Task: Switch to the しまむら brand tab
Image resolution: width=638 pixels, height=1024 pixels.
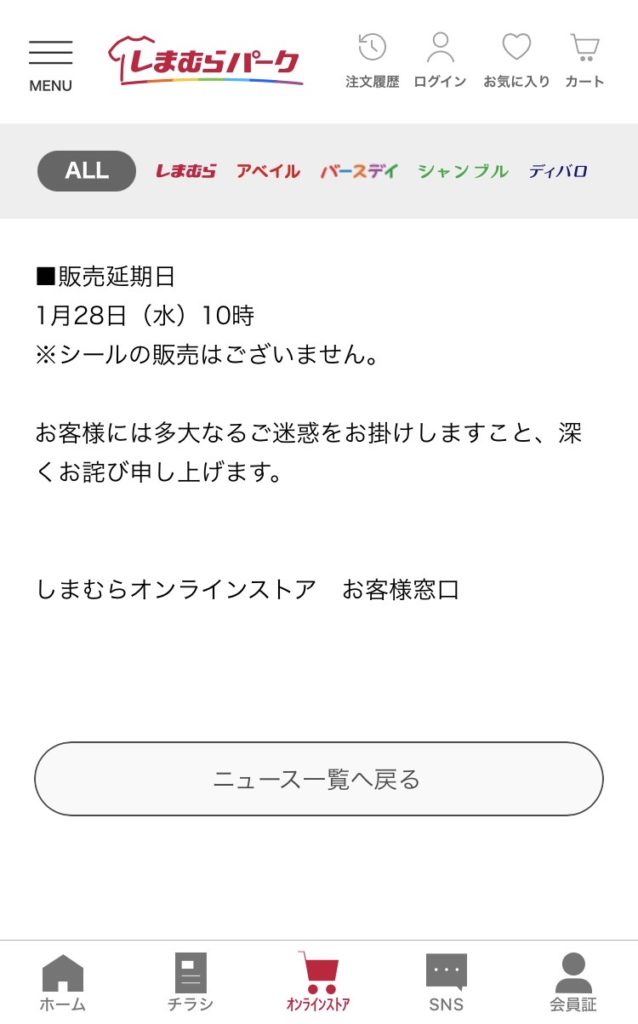Action: click(185, 171)
